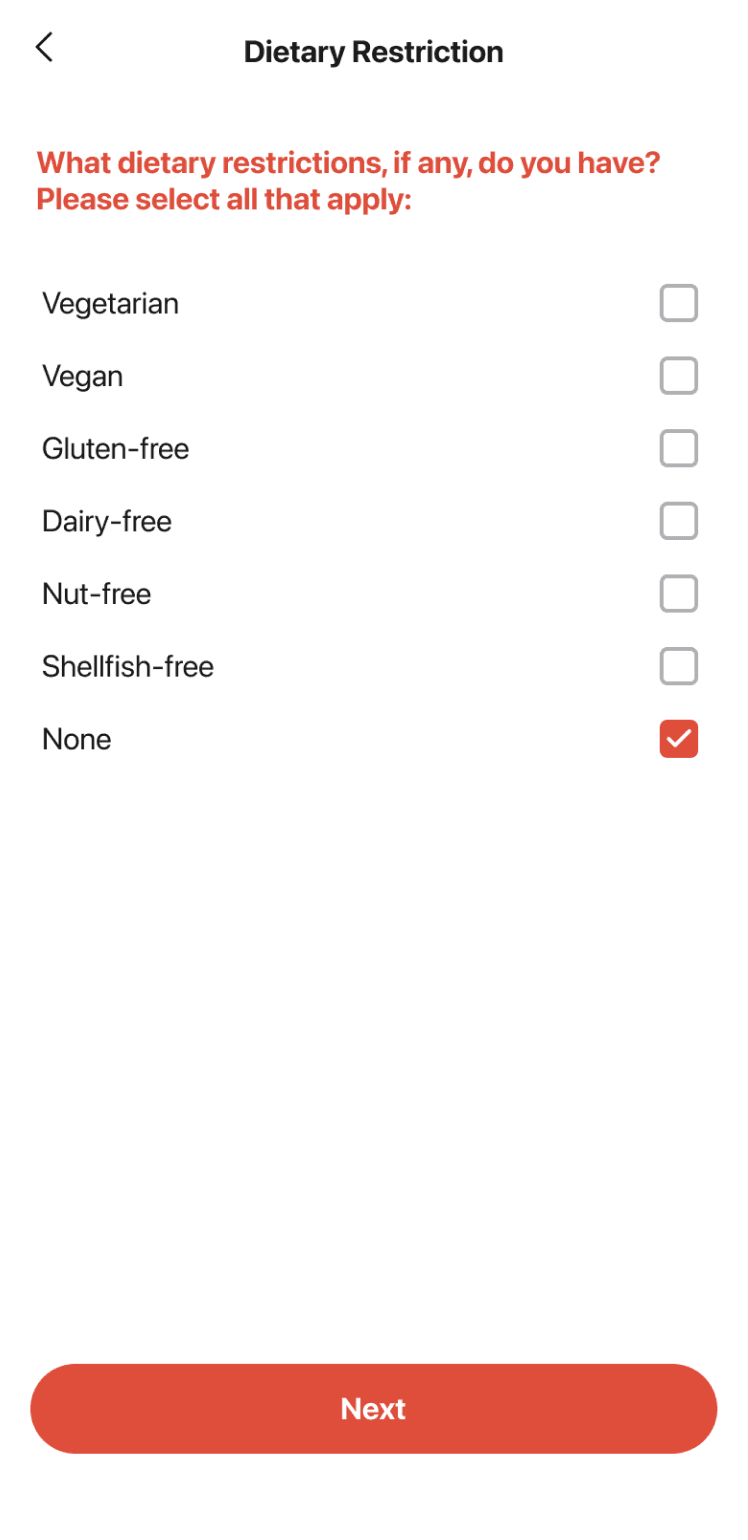Tap the Next button
This screenshot has height=1540, width=748.
click(x=374, y=1408)
